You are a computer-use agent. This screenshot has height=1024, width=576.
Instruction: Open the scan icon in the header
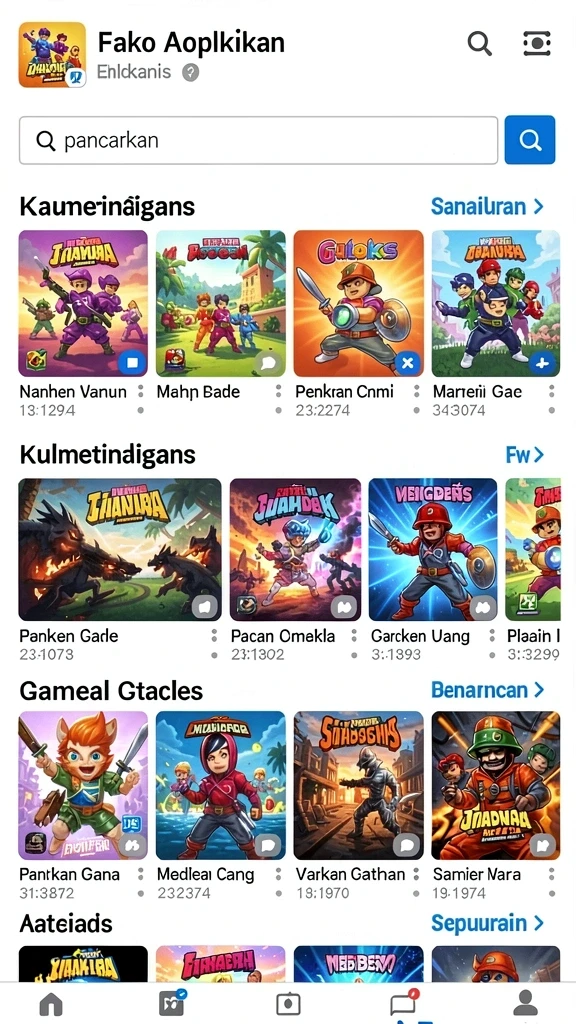(x=537, y=44)
